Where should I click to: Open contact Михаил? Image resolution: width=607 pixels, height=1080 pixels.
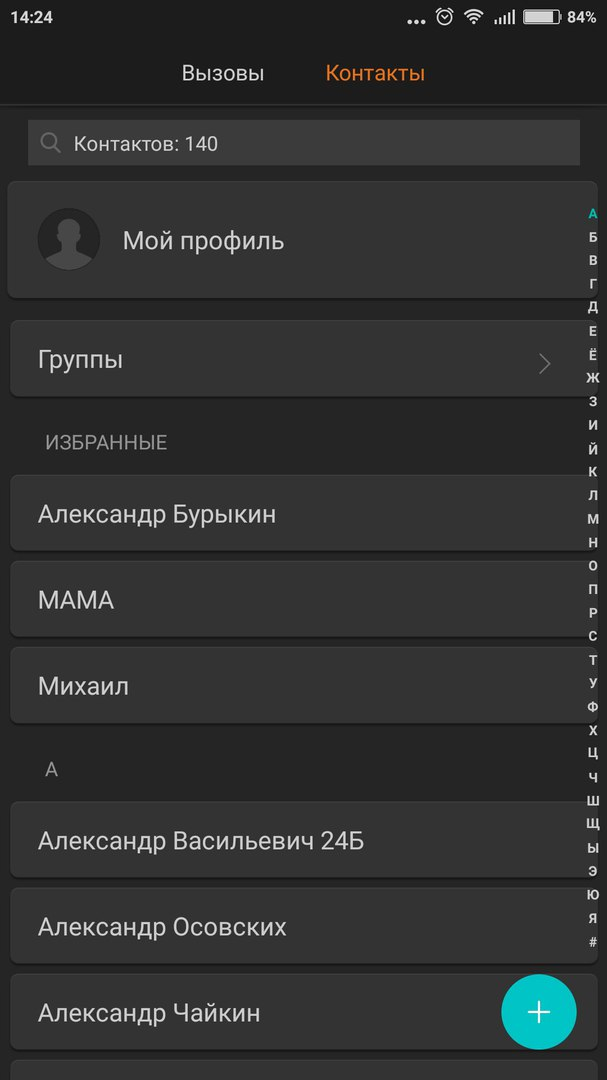pos(302,685)
